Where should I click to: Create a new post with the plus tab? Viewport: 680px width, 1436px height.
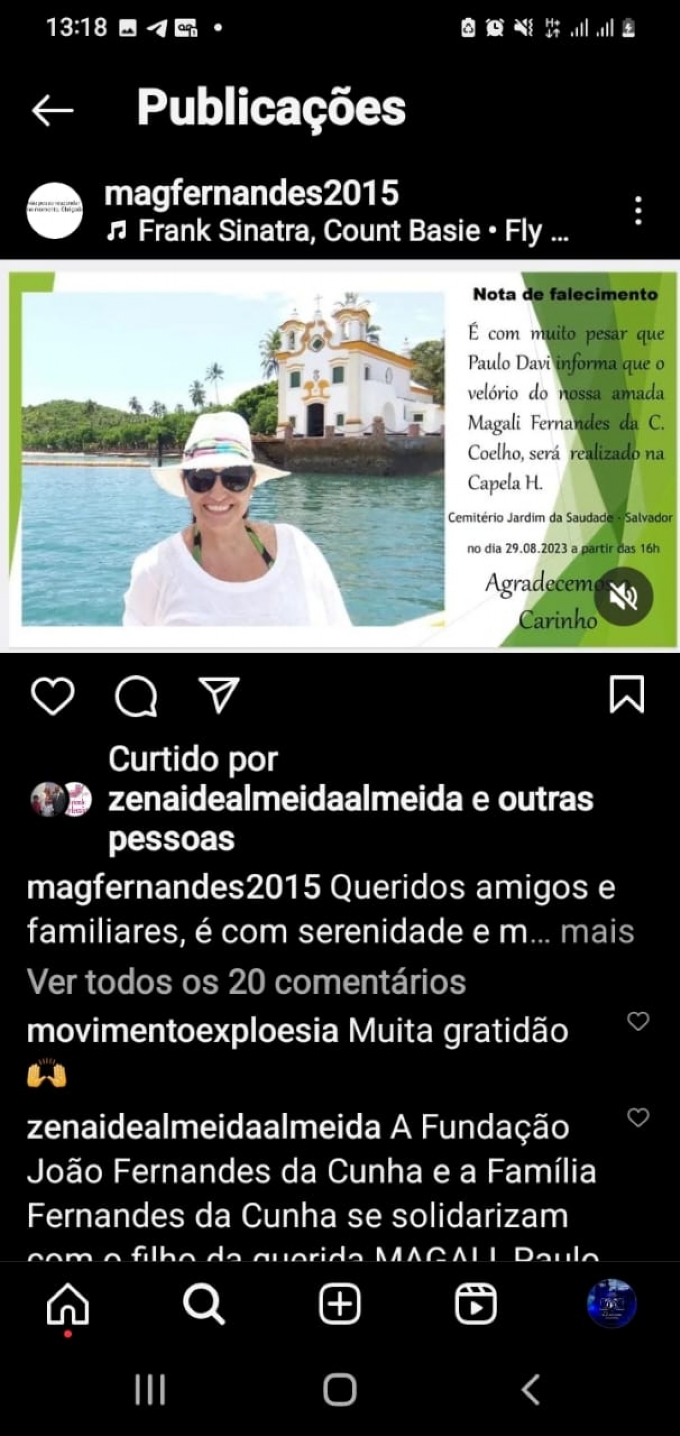click(x=340, y=1304)
